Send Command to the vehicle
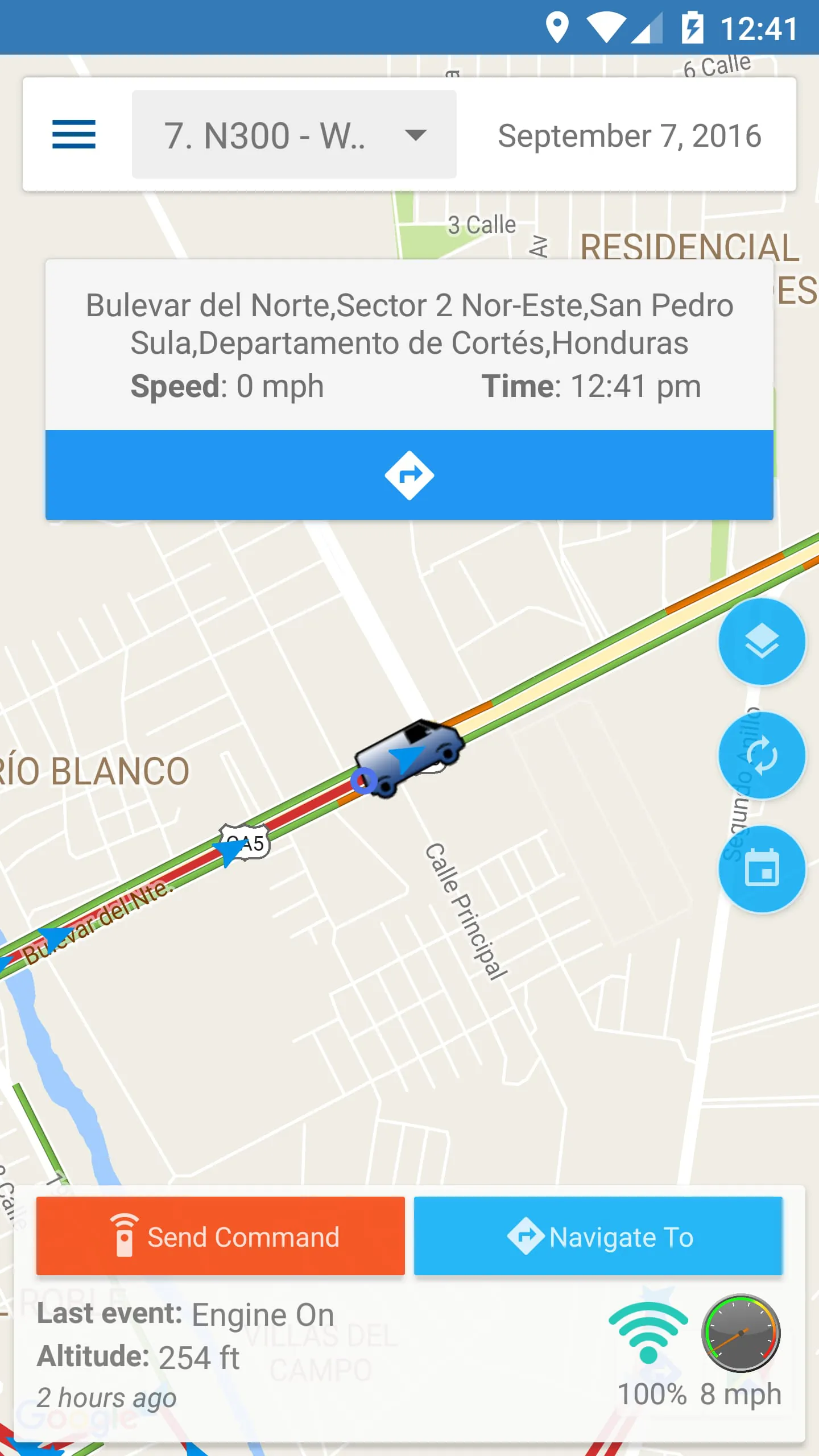This screenshot has height=1456, width=819. (x=221, y=1237)
